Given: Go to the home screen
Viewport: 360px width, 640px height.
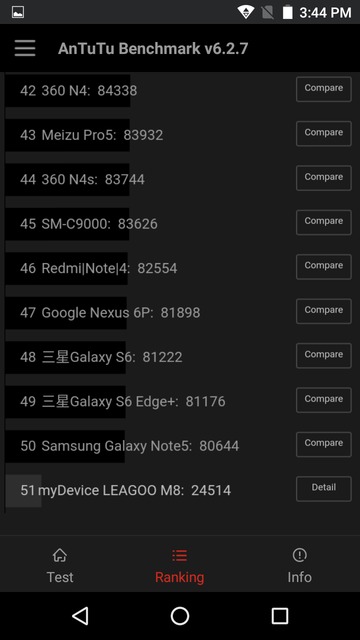Looking at the screenshot, I should point(180,616).
